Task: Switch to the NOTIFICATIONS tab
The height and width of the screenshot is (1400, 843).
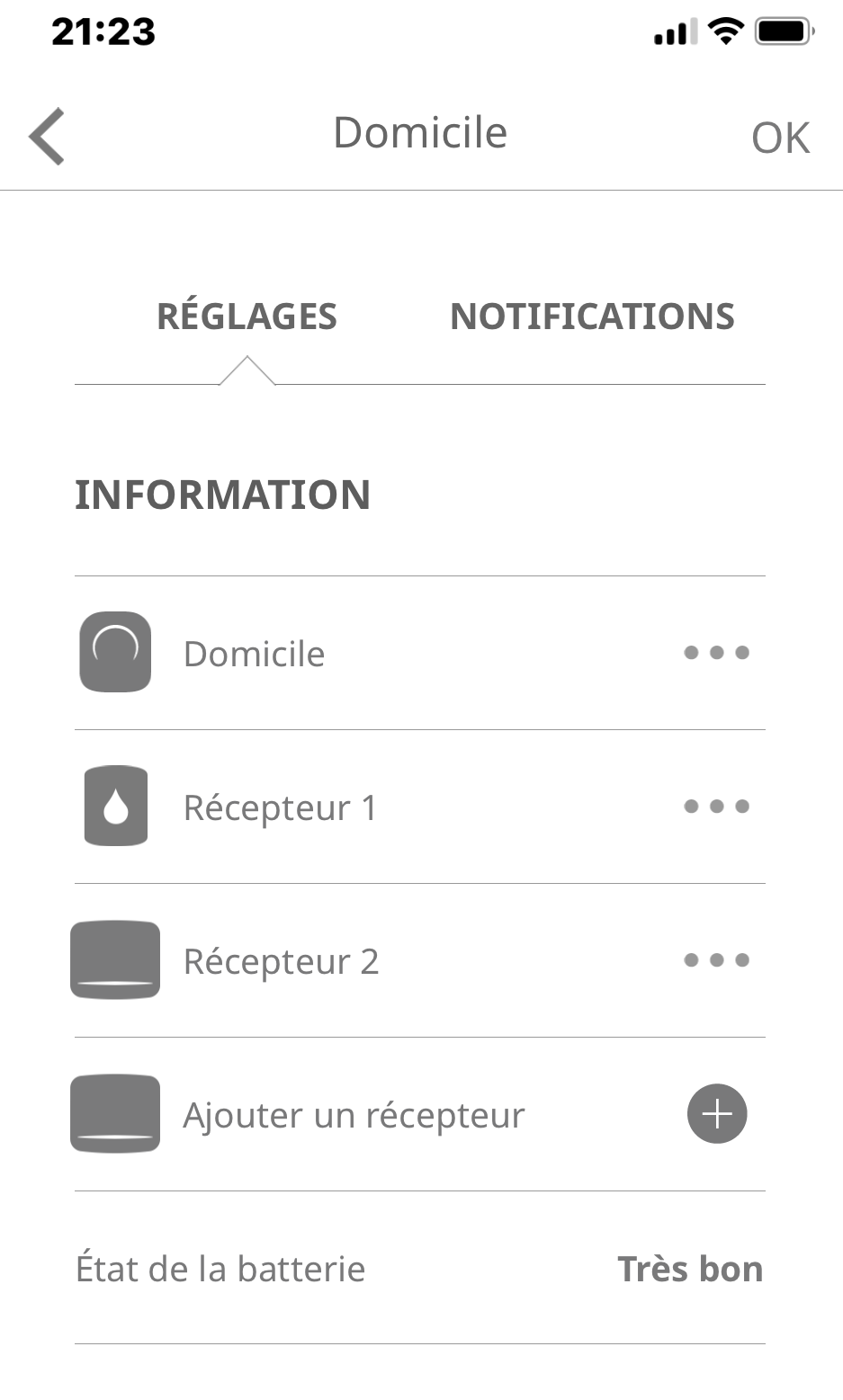Action: [592, 317]
